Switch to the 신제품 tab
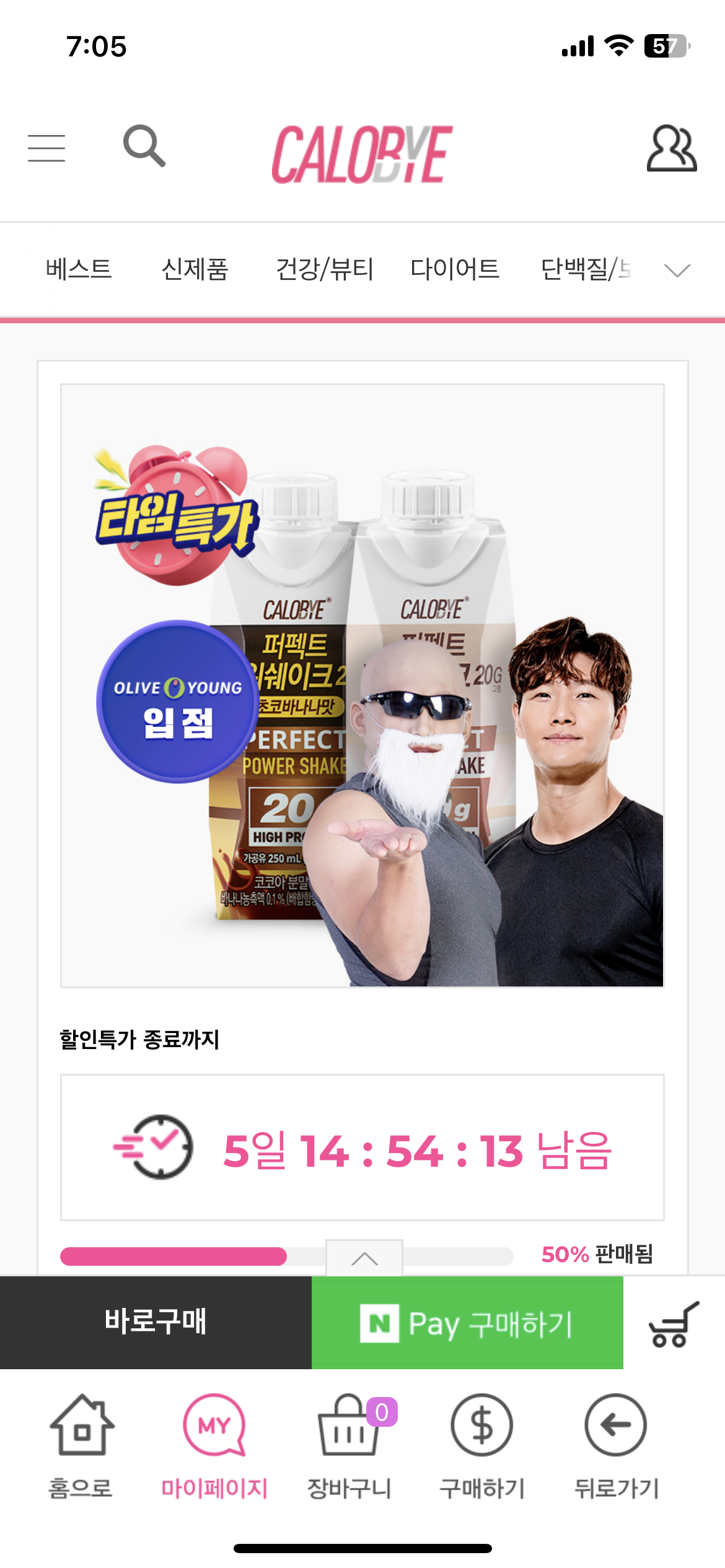The height and width of the screenshot is (1568, 725). click(195, 269)
